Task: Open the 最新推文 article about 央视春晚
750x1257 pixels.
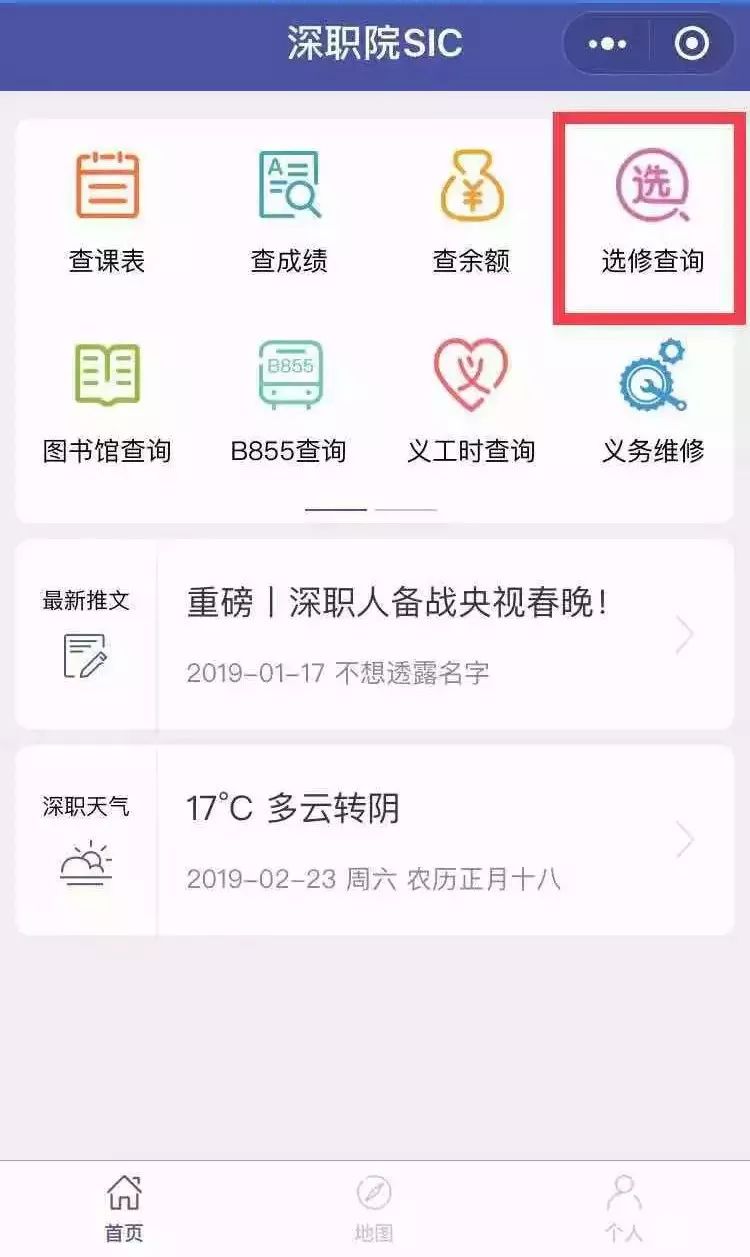Action: pos(375,635)
